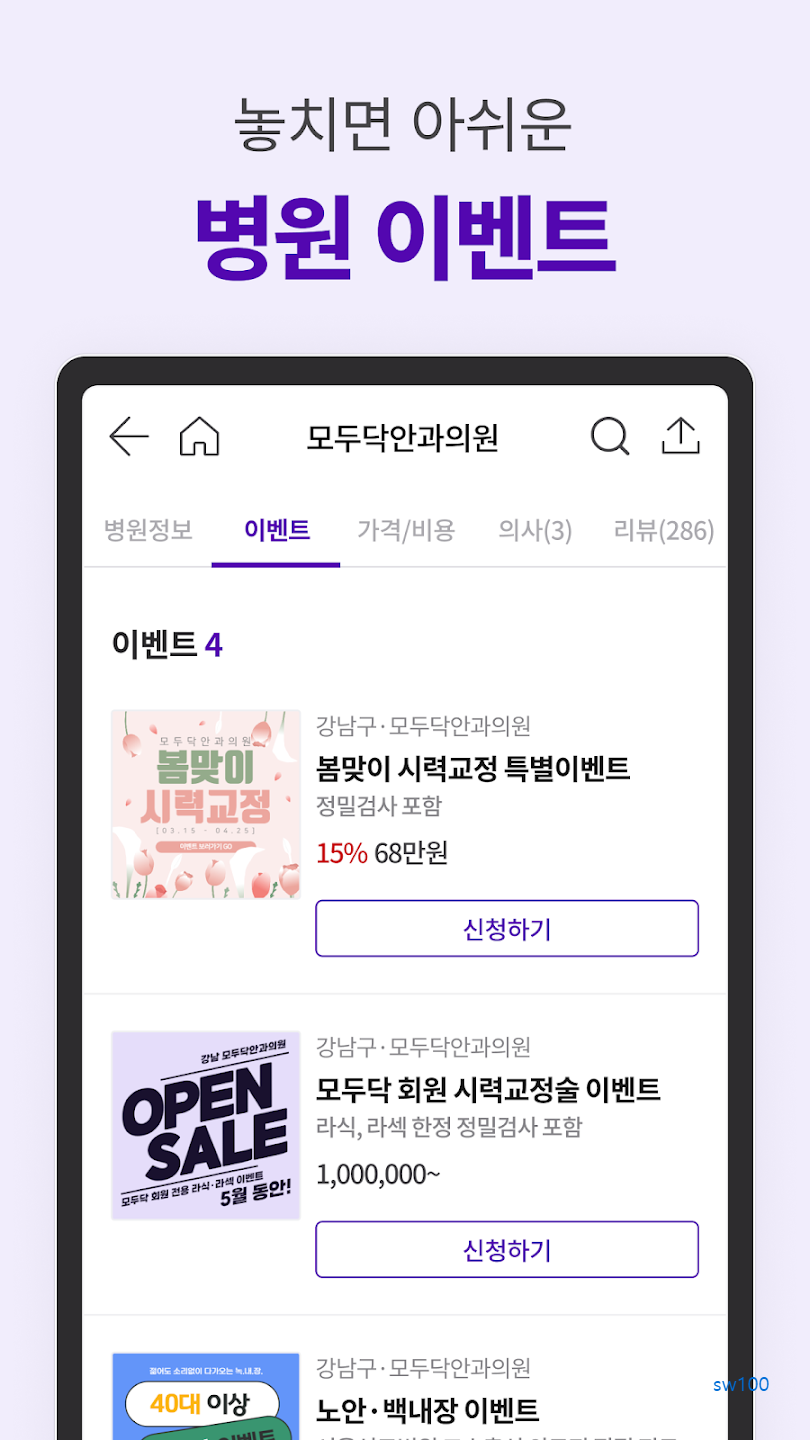Tap the home icon in the header
Image resolution: width=810 pixels, height=1440 pixels.
pos(198,436)
